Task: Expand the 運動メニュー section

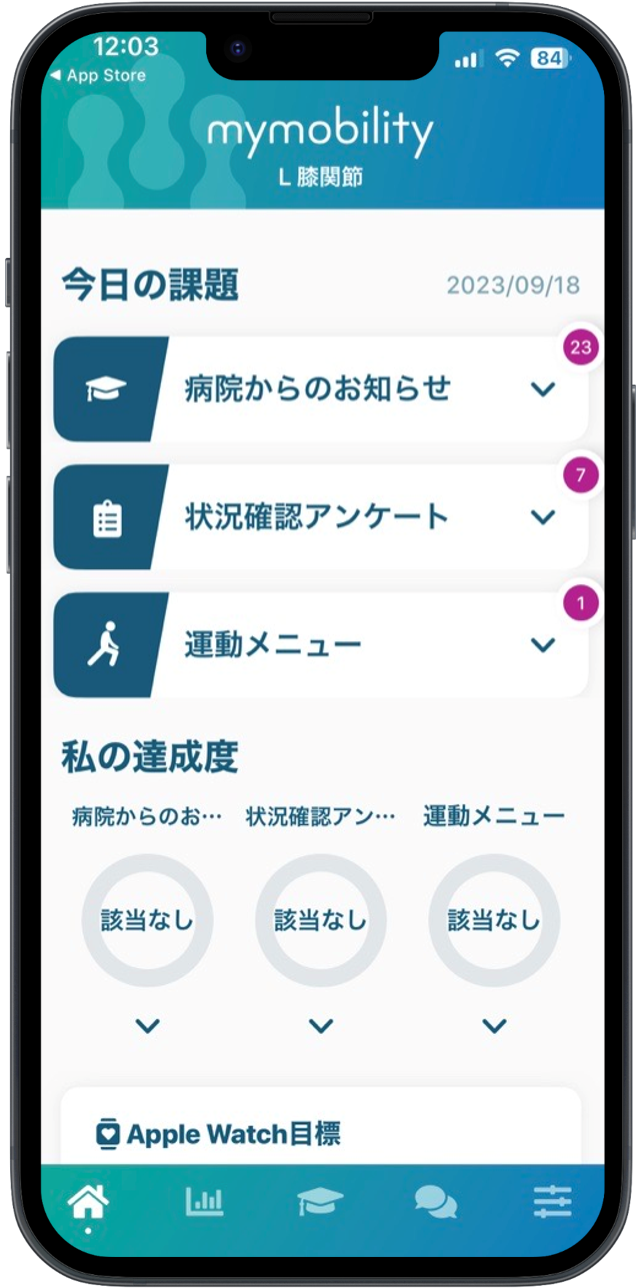Action: (x=542, y=645)
